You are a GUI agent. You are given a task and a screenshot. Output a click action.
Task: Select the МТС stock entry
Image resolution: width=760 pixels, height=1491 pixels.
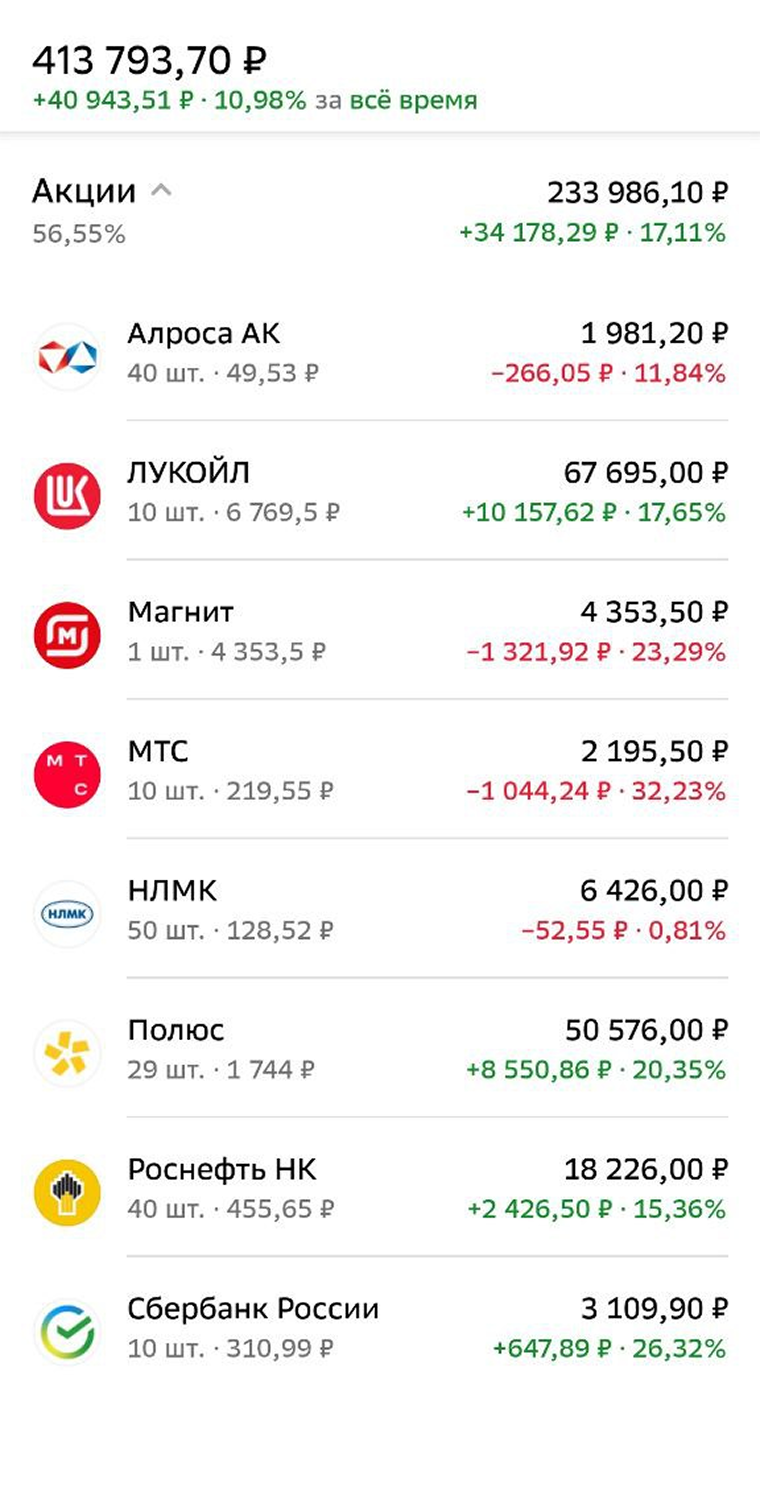pos(380,769)
